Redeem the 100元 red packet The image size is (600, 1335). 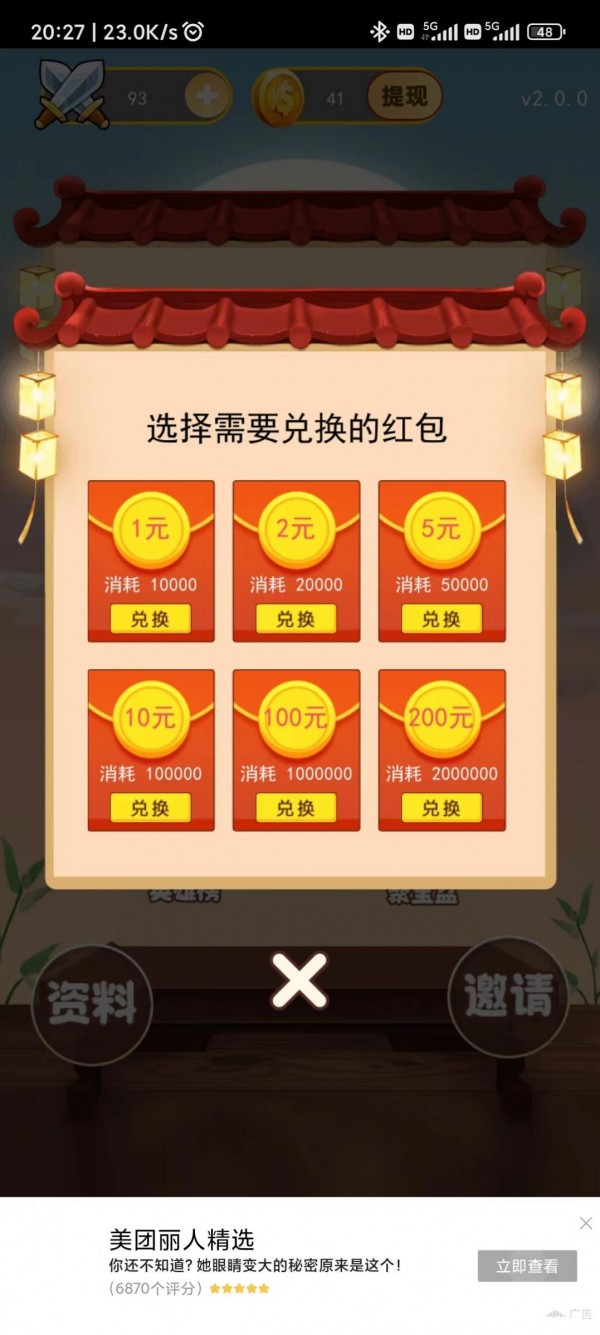295,808
